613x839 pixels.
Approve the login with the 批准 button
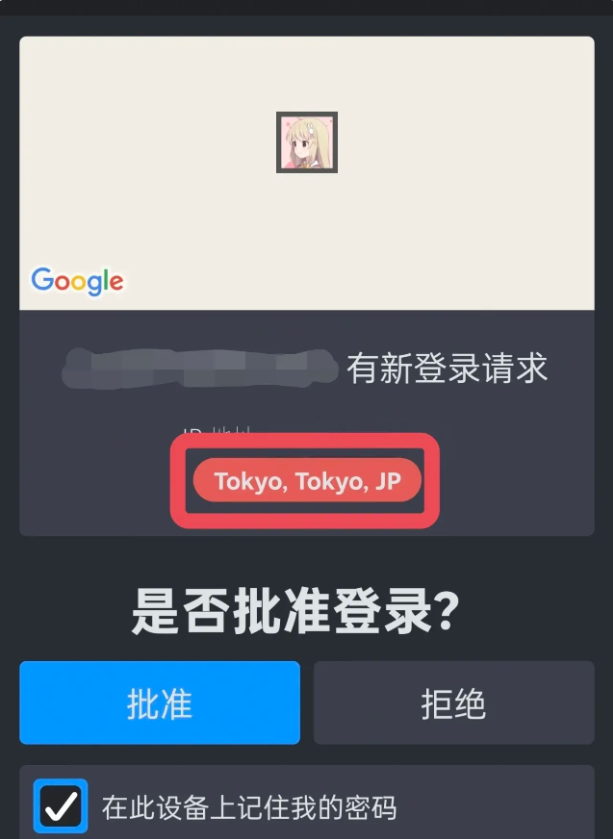coord(159,702)
